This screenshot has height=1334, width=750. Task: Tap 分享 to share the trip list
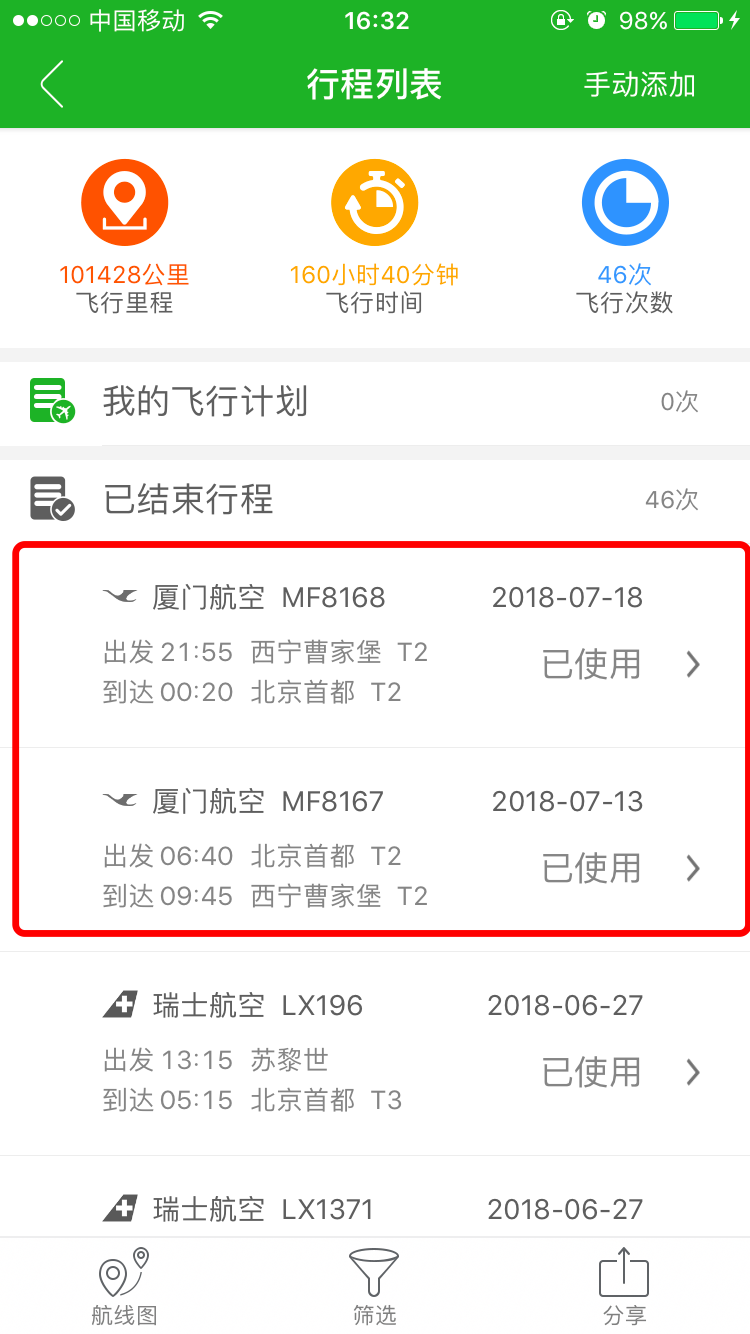click(x=624, y=1287)
